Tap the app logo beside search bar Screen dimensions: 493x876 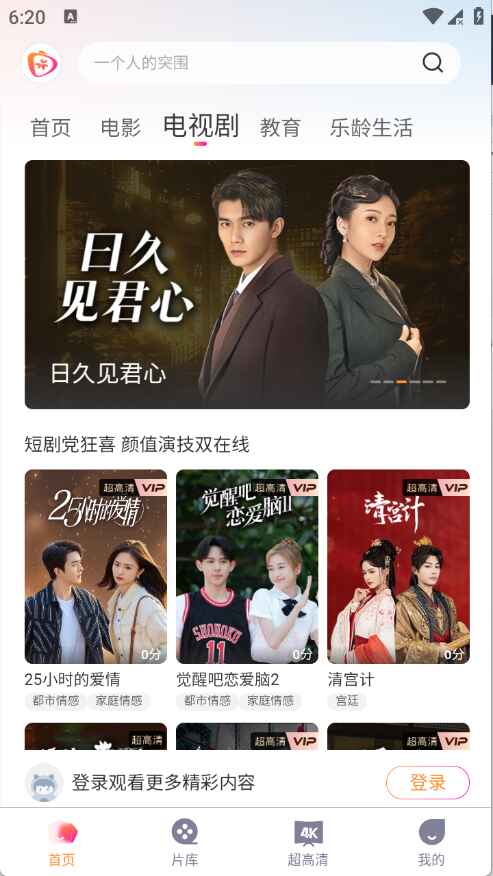click(x=41, y=63)
